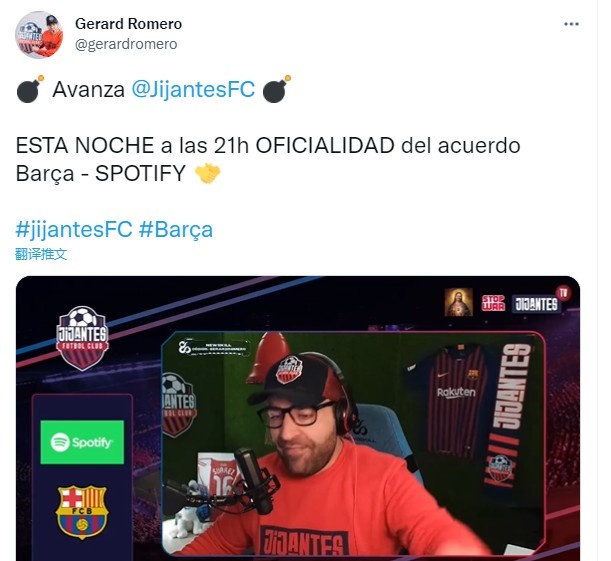Screen dimensions: 611x561
Task: Open Gerard Romero's profile avatar
Action: (x=39, y=35)
